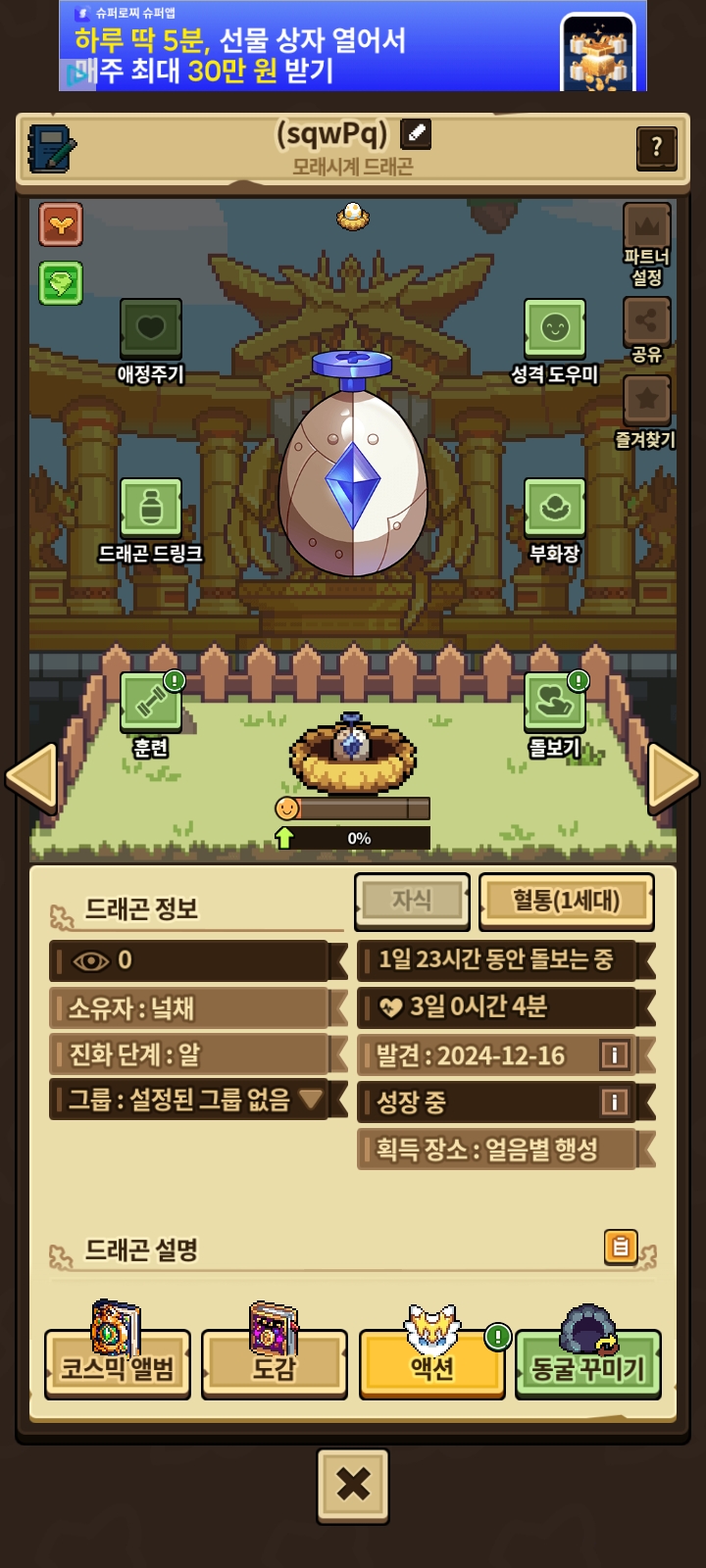Screen dimensions: 706x1568
Task: Show the previous dragon with left arrow
Action: [32, 778]
